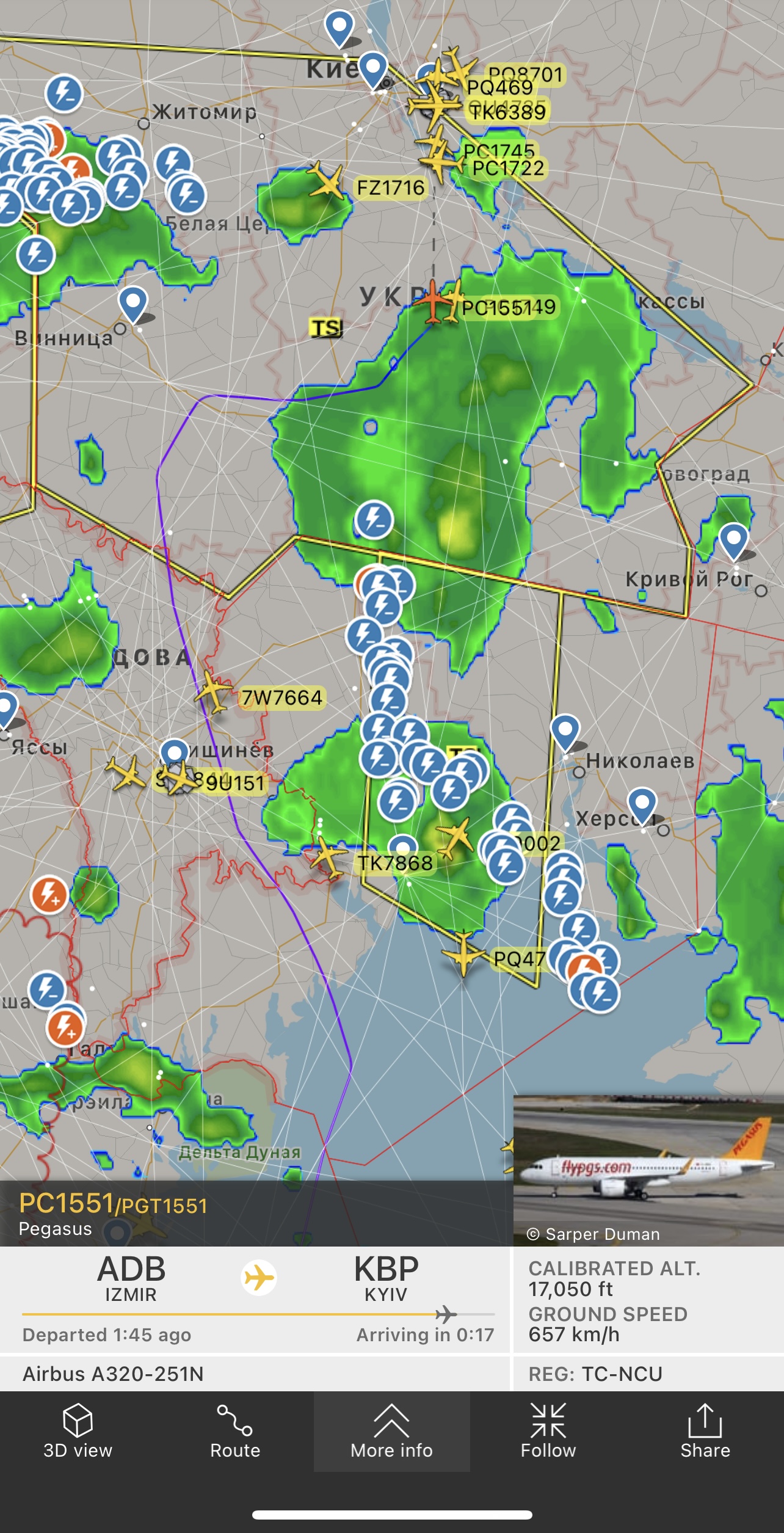Select the PQ47 aircraft over the coast

pos(465,953)
